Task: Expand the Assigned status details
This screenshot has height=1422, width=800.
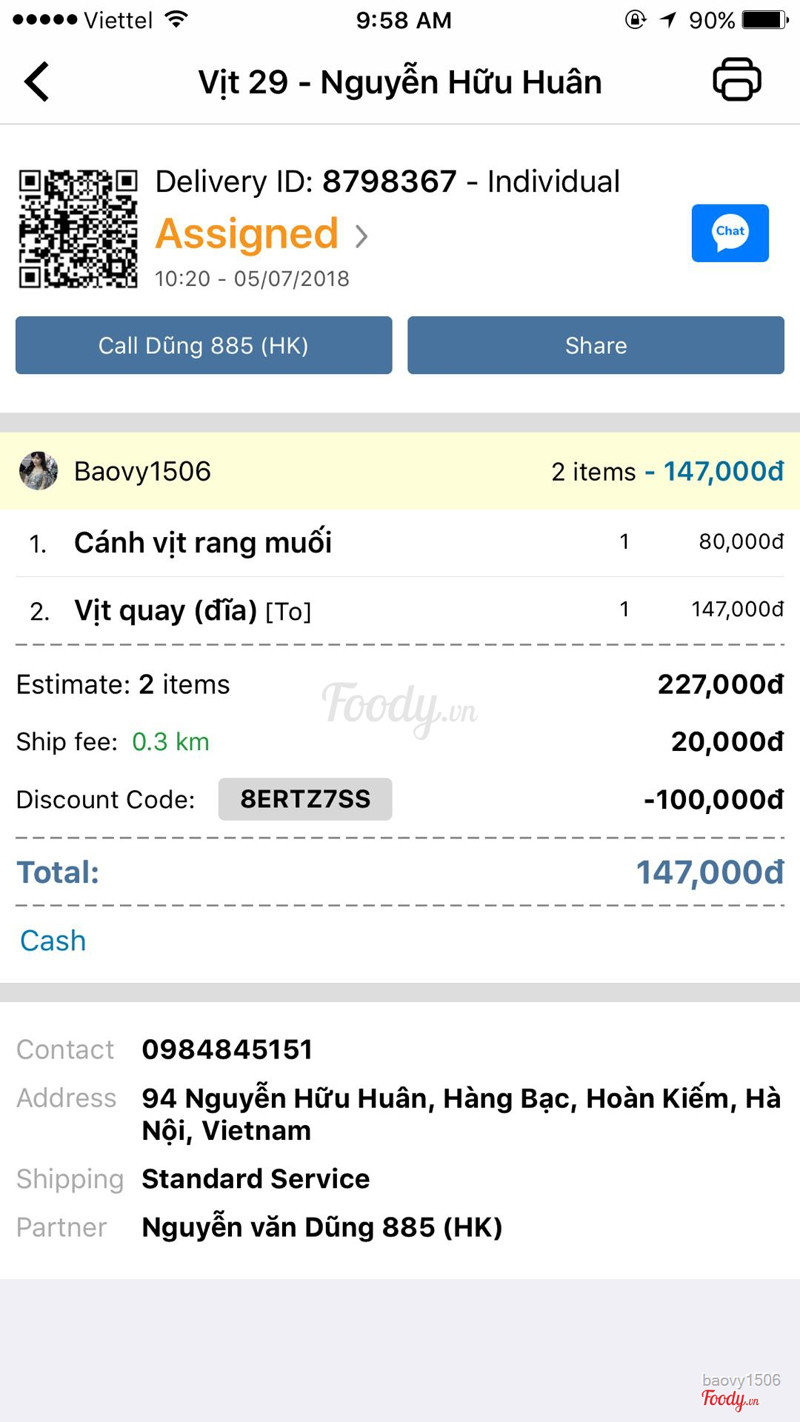Action: tap(262, 235)
